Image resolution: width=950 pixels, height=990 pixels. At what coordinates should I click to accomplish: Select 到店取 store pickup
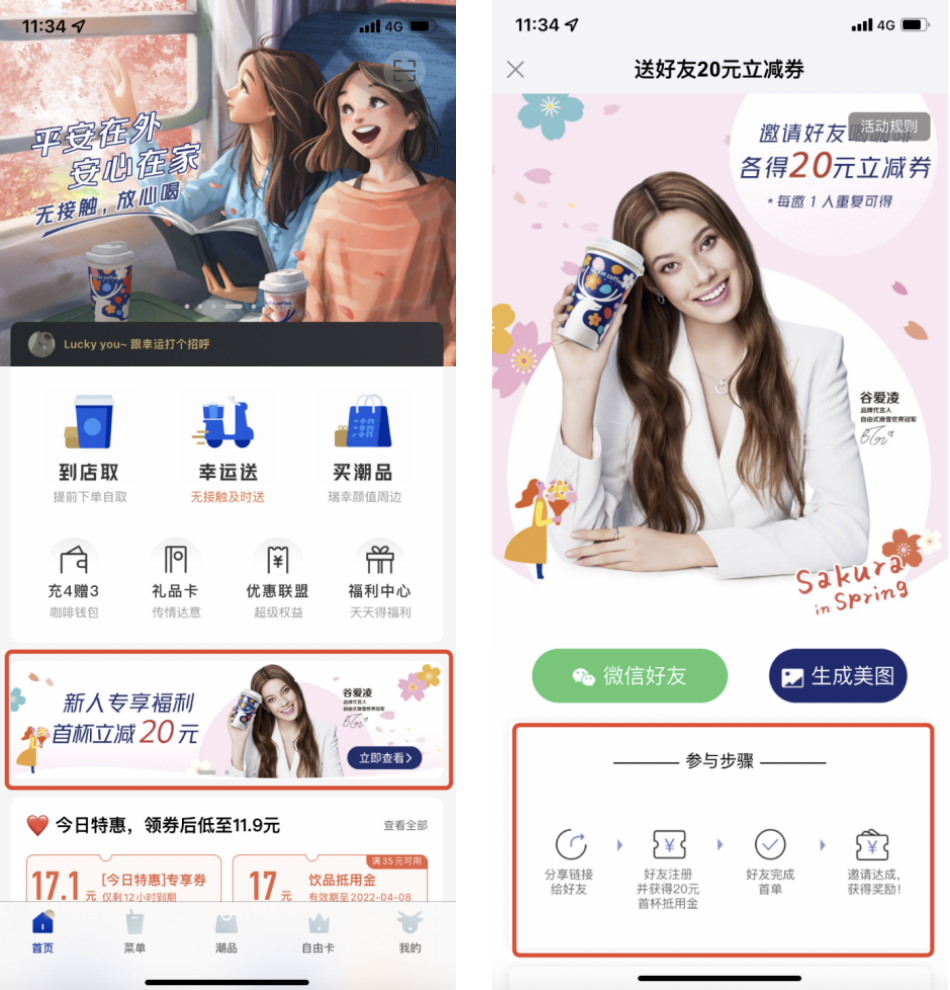pyautogui.click(x=89, y=447)
